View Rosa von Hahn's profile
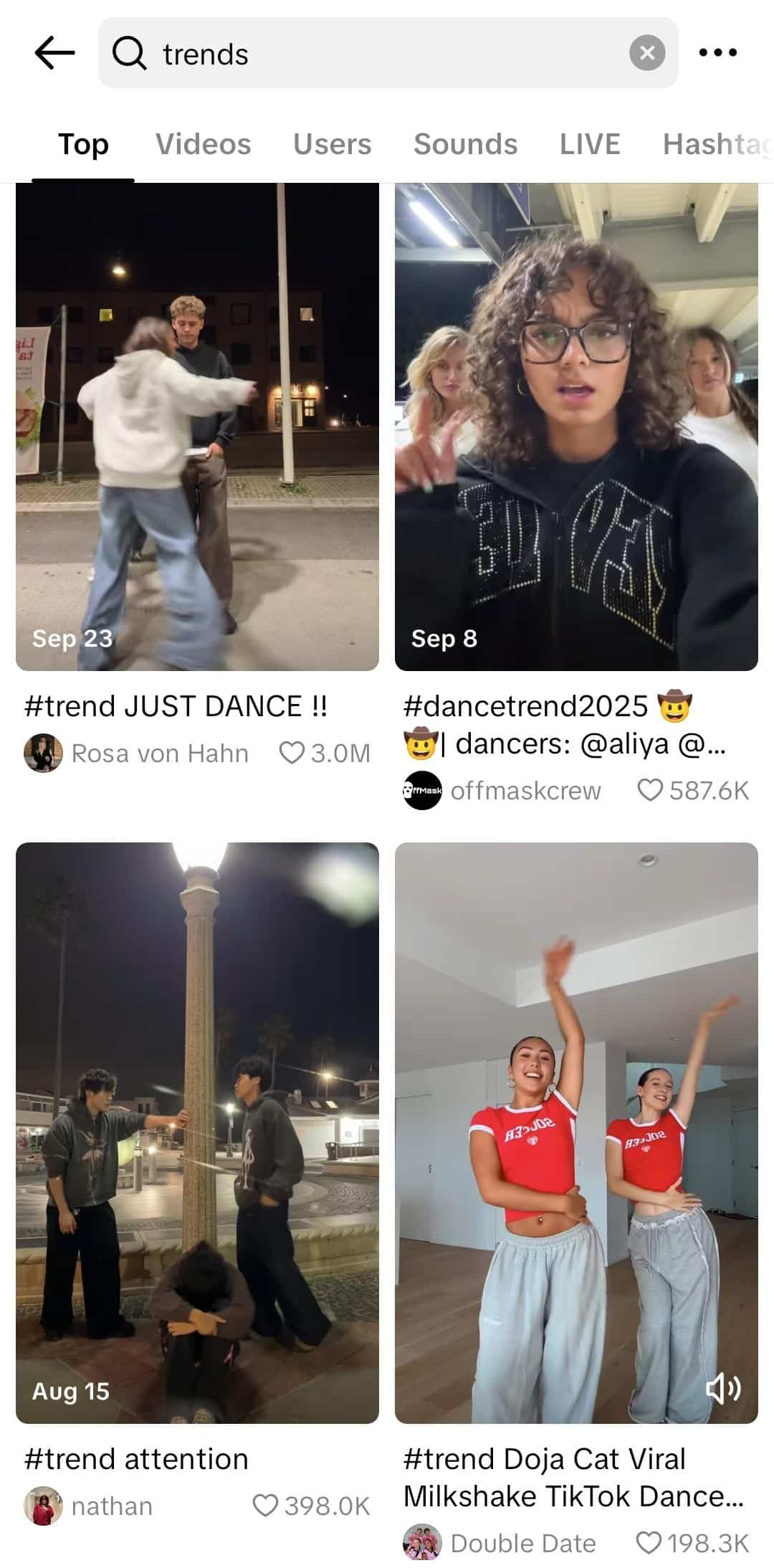Screen dimensions: 774x1568 [136, 754]
